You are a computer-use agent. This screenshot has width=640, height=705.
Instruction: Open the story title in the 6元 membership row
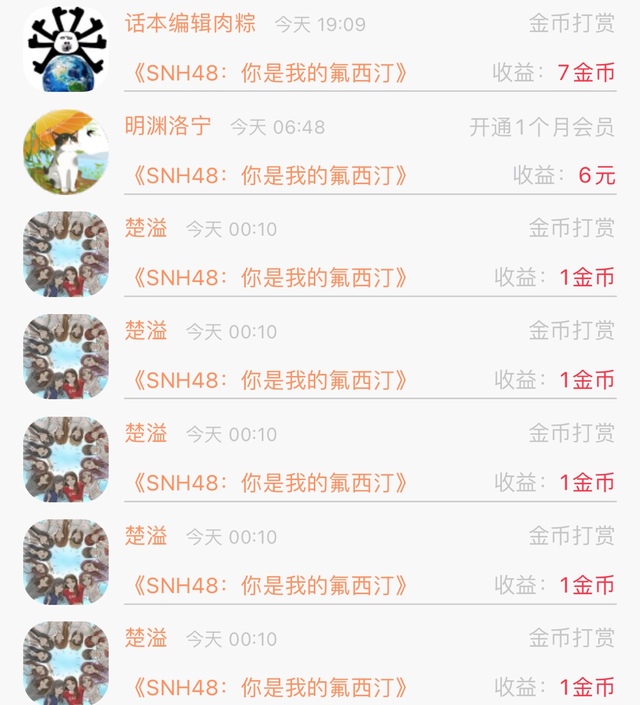(270, 175)
